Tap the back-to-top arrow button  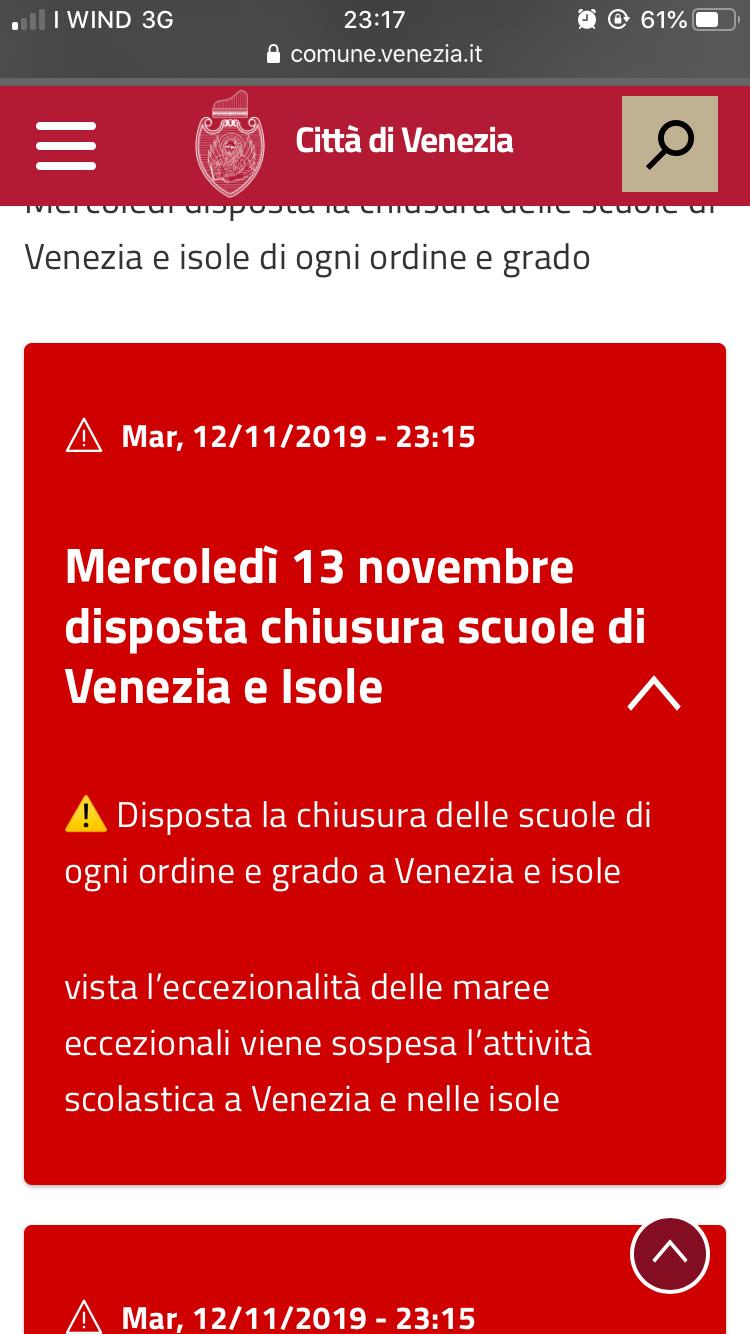670,1254
